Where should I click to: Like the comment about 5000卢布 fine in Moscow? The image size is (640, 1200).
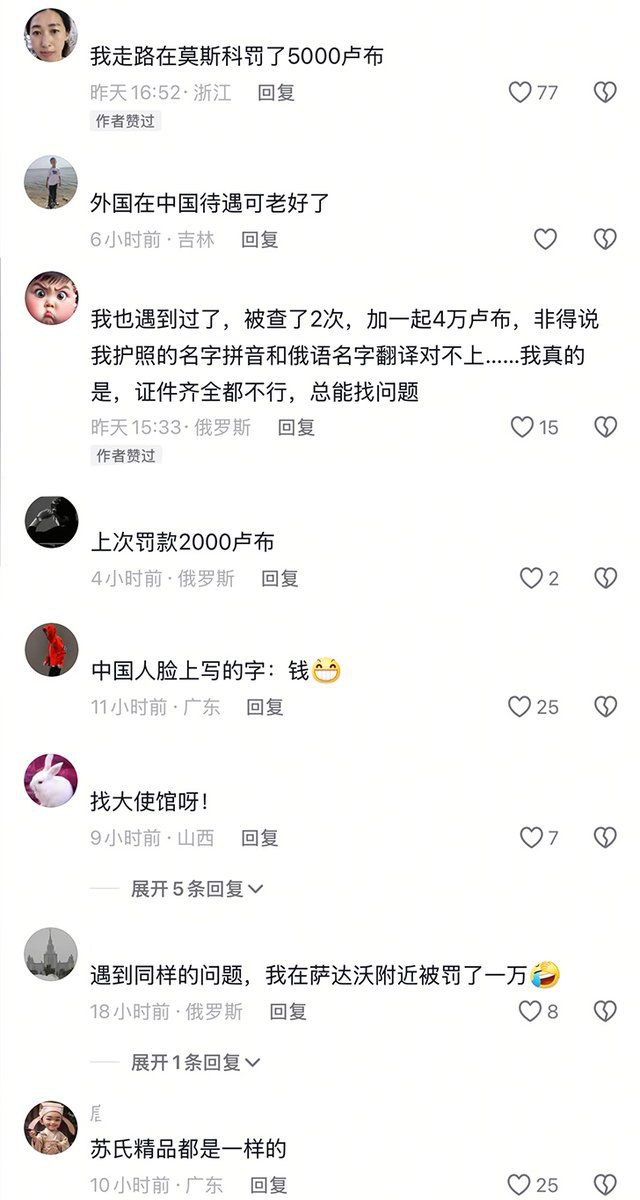coord(520,93)
